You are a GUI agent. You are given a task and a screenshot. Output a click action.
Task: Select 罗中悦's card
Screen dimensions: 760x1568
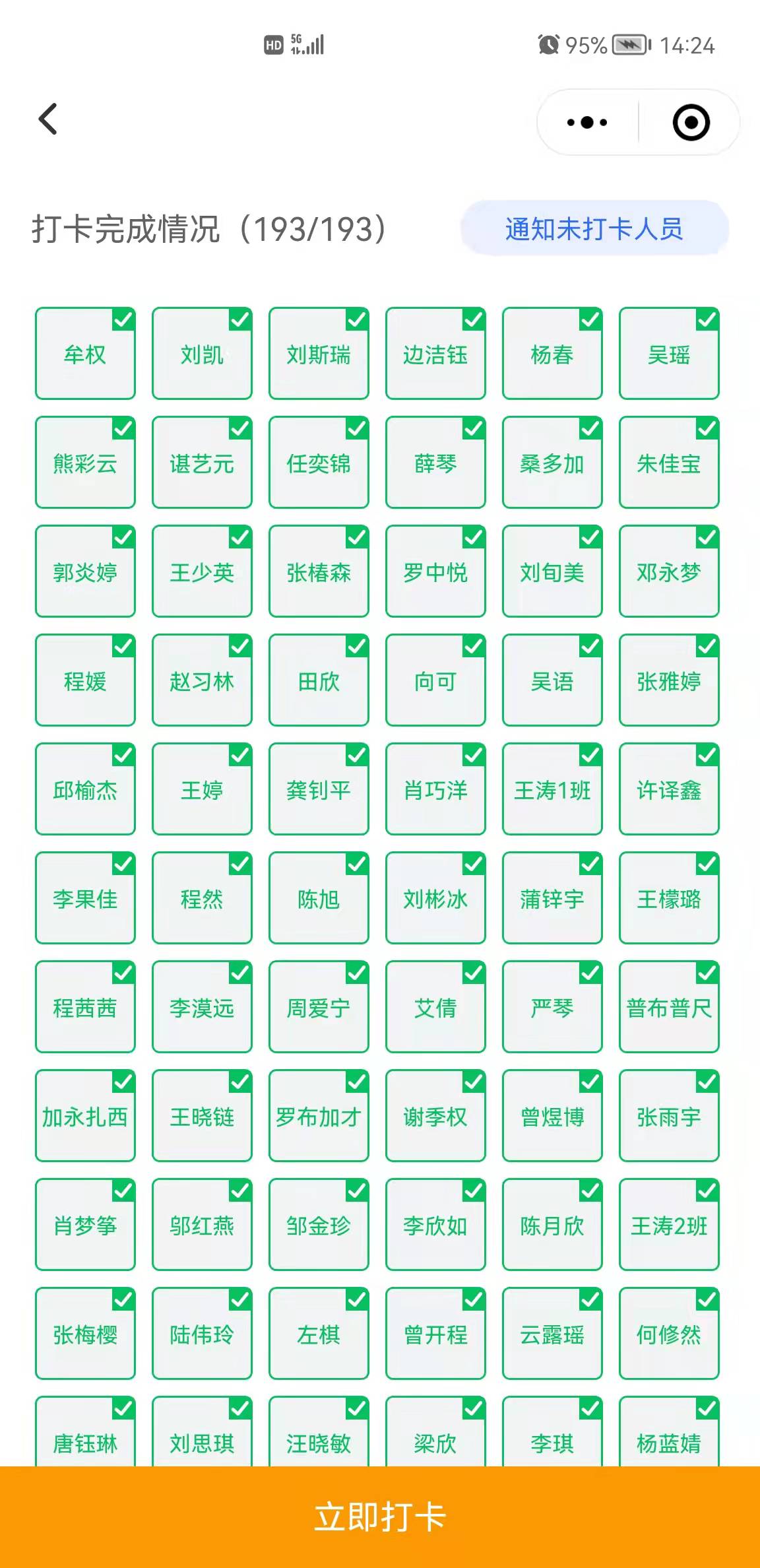[x=435, y=572]
